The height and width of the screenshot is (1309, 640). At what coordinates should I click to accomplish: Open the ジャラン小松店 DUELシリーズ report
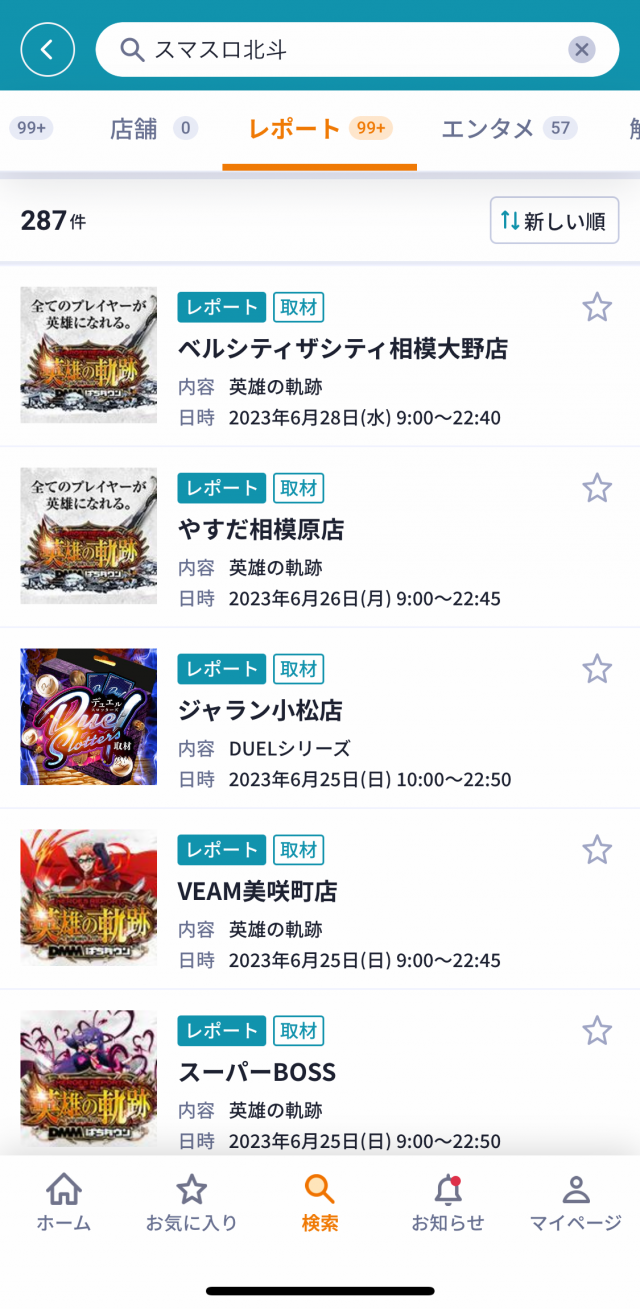click(260, 711)
